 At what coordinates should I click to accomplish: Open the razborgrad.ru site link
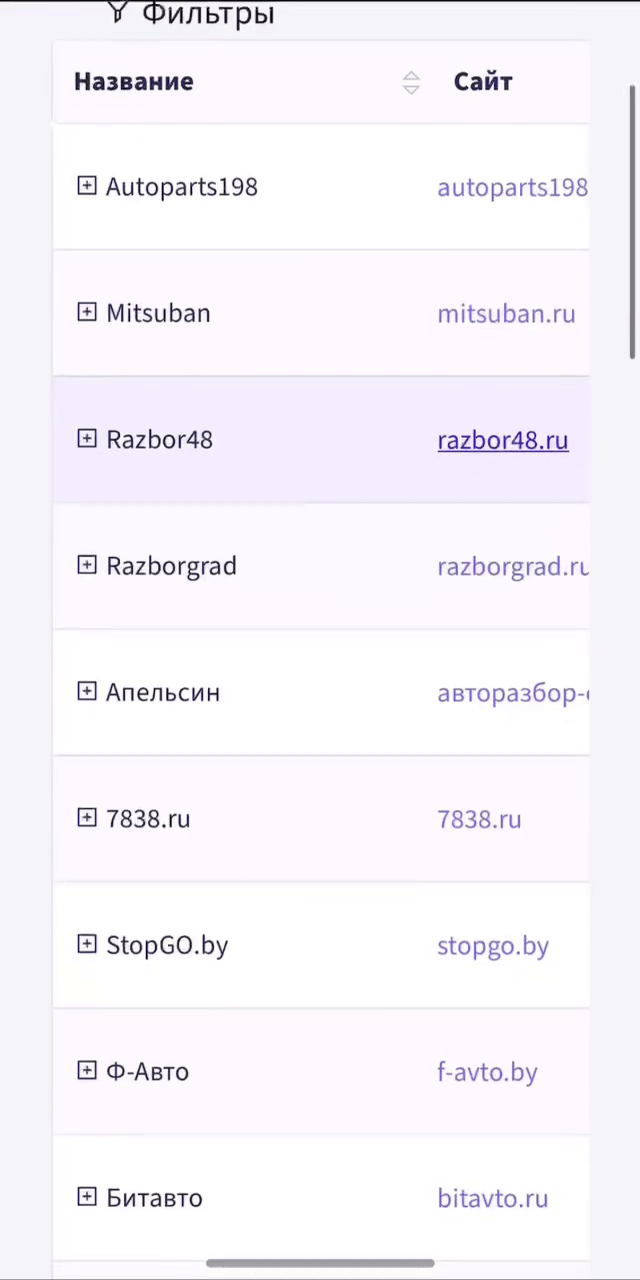tap(511, 567)
